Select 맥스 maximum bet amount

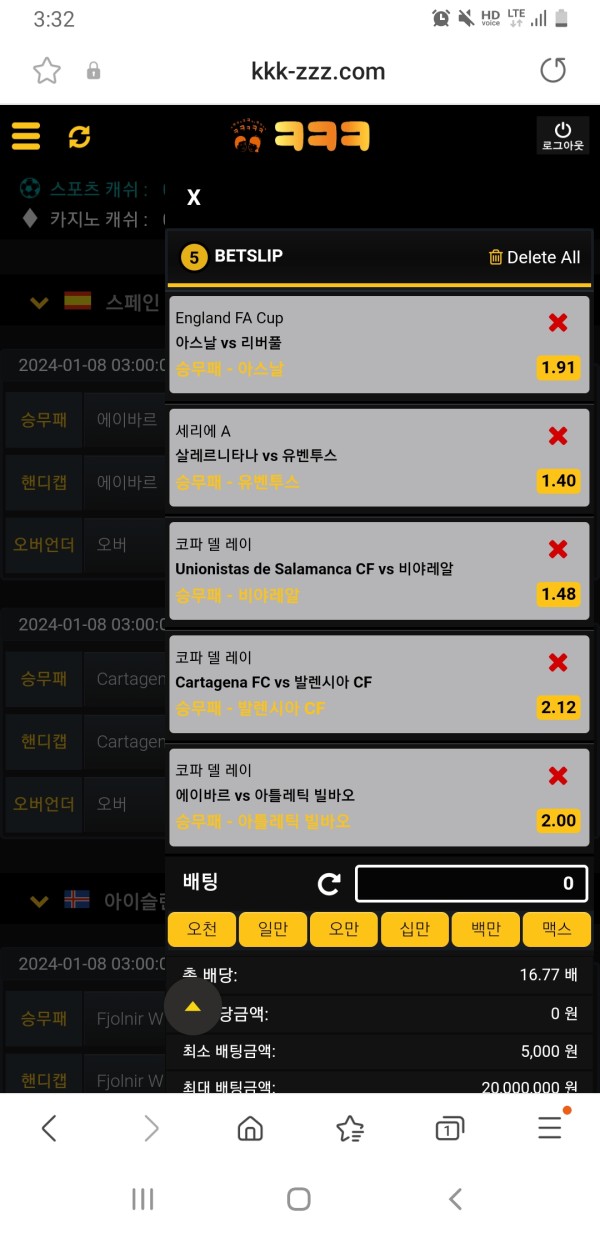(556, 929)
